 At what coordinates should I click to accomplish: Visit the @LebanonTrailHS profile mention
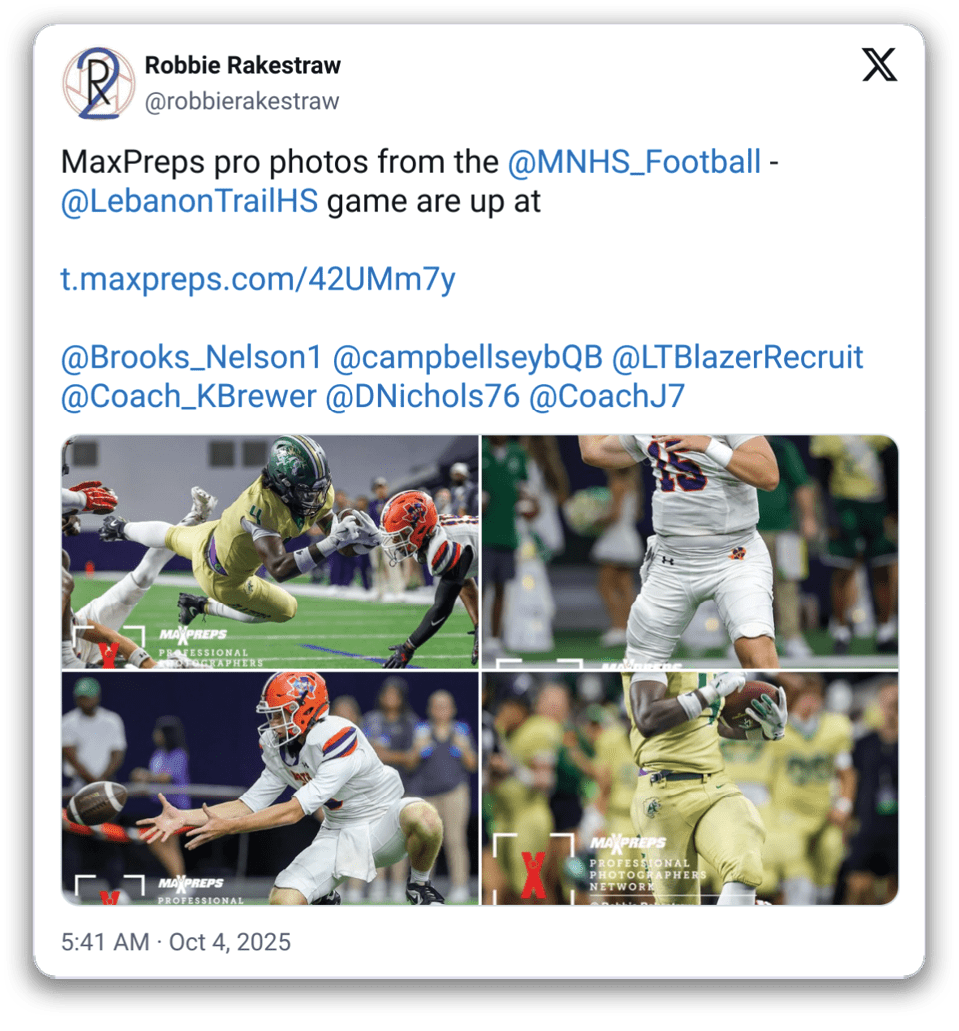(x=189, y=201)
